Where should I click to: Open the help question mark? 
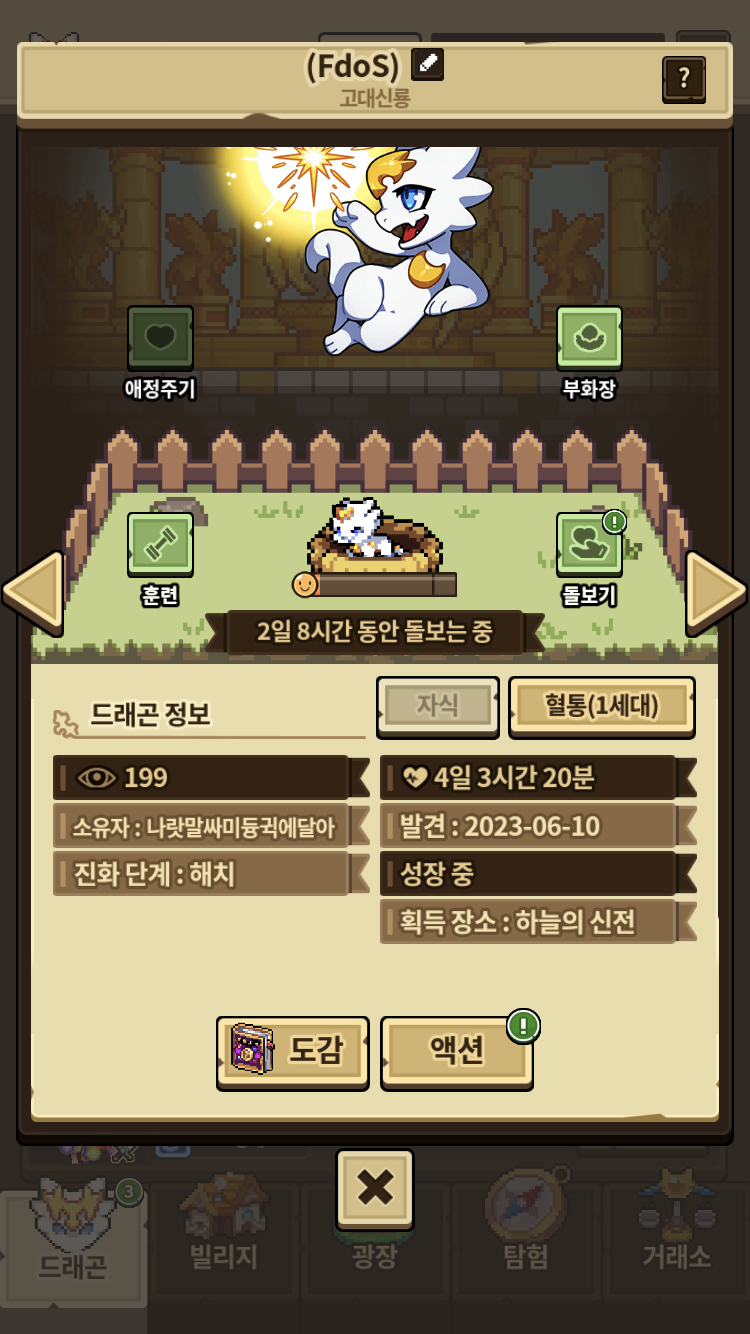(683, 78)
